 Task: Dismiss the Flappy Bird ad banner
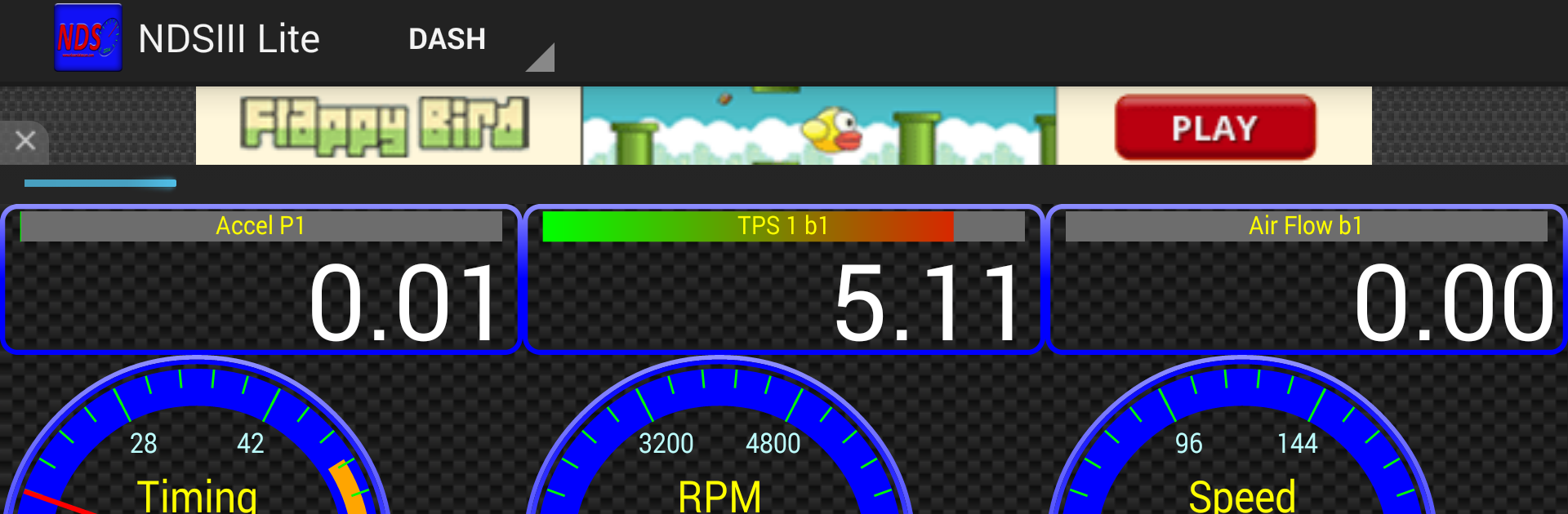coord(25,141)
